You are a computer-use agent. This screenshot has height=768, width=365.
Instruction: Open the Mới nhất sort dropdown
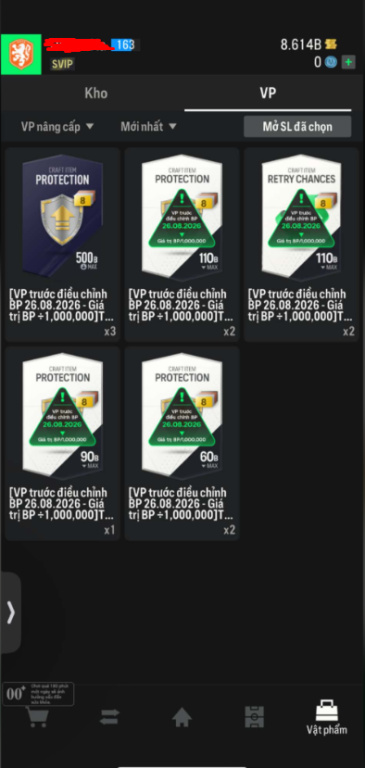point(148,126)
